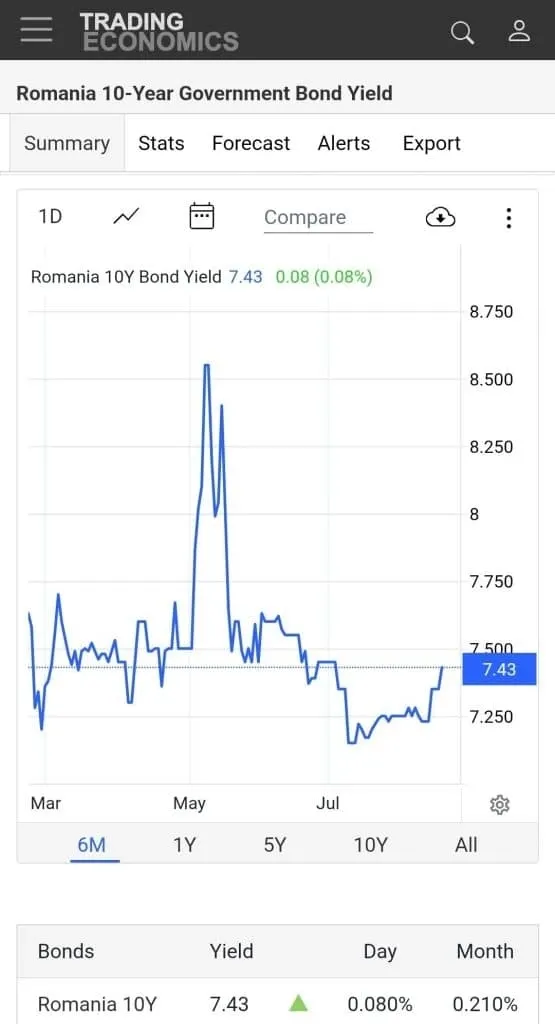Go to the Export tab

[x=432, y=143]
